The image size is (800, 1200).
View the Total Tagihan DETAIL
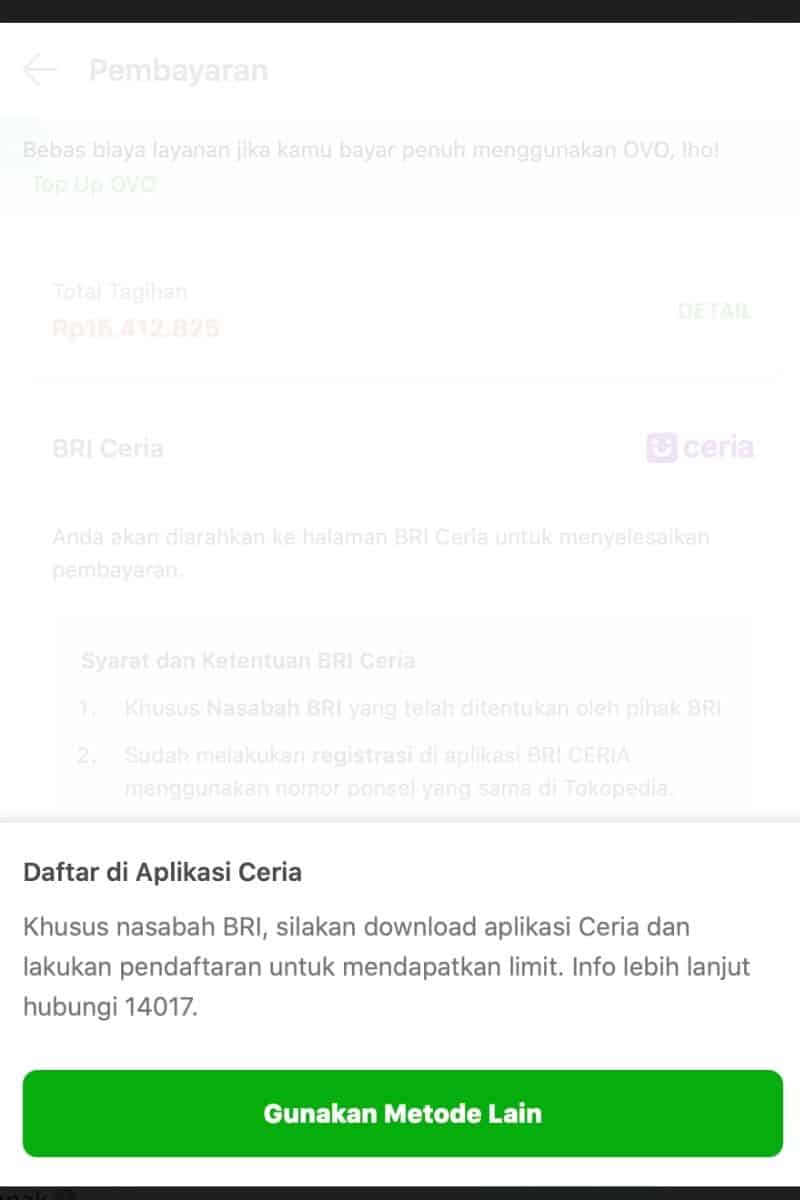pos(713,311)
